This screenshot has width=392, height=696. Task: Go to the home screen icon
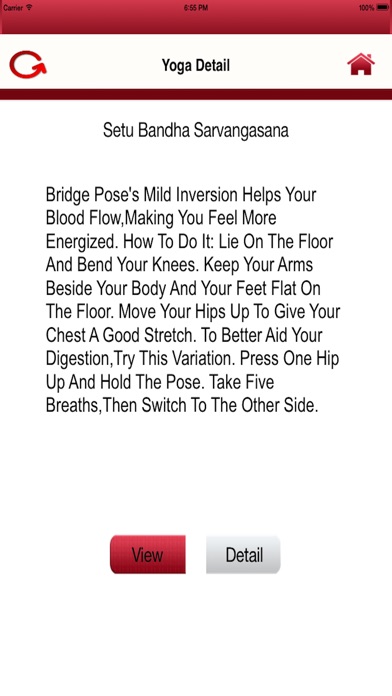[x=361, y=64]
